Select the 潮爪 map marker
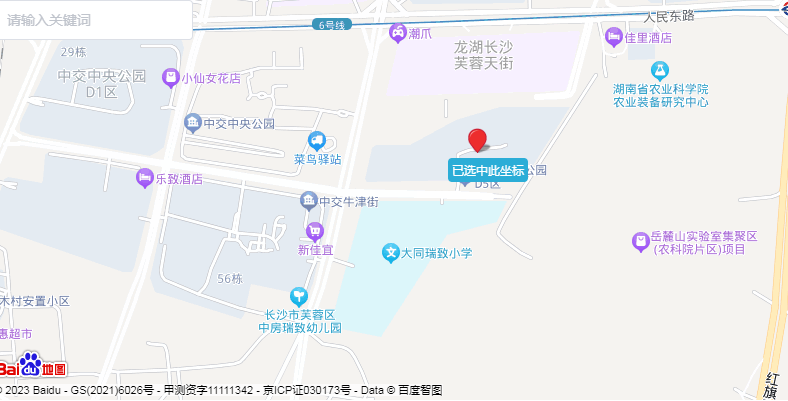The image size is (788, 401). pos(398,33)
